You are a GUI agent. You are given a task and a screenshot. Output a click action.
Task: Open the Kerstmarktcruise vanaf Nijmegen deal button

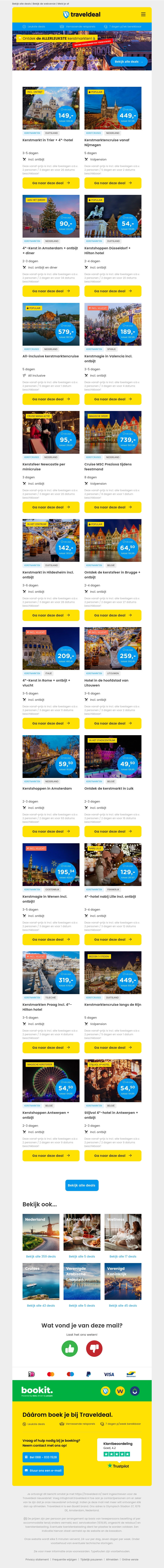[113, 183]
